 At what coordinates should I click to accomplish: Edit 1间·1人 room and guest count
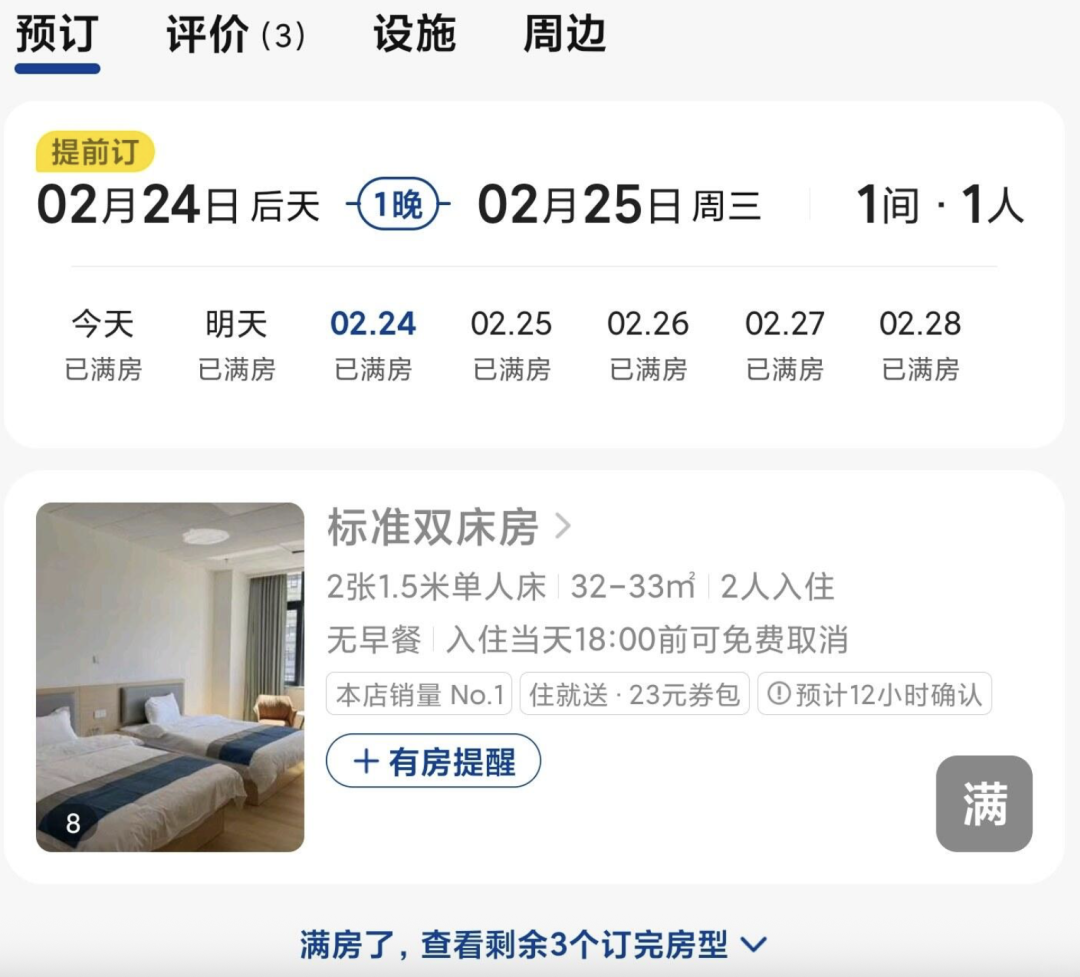coord(940,205)
